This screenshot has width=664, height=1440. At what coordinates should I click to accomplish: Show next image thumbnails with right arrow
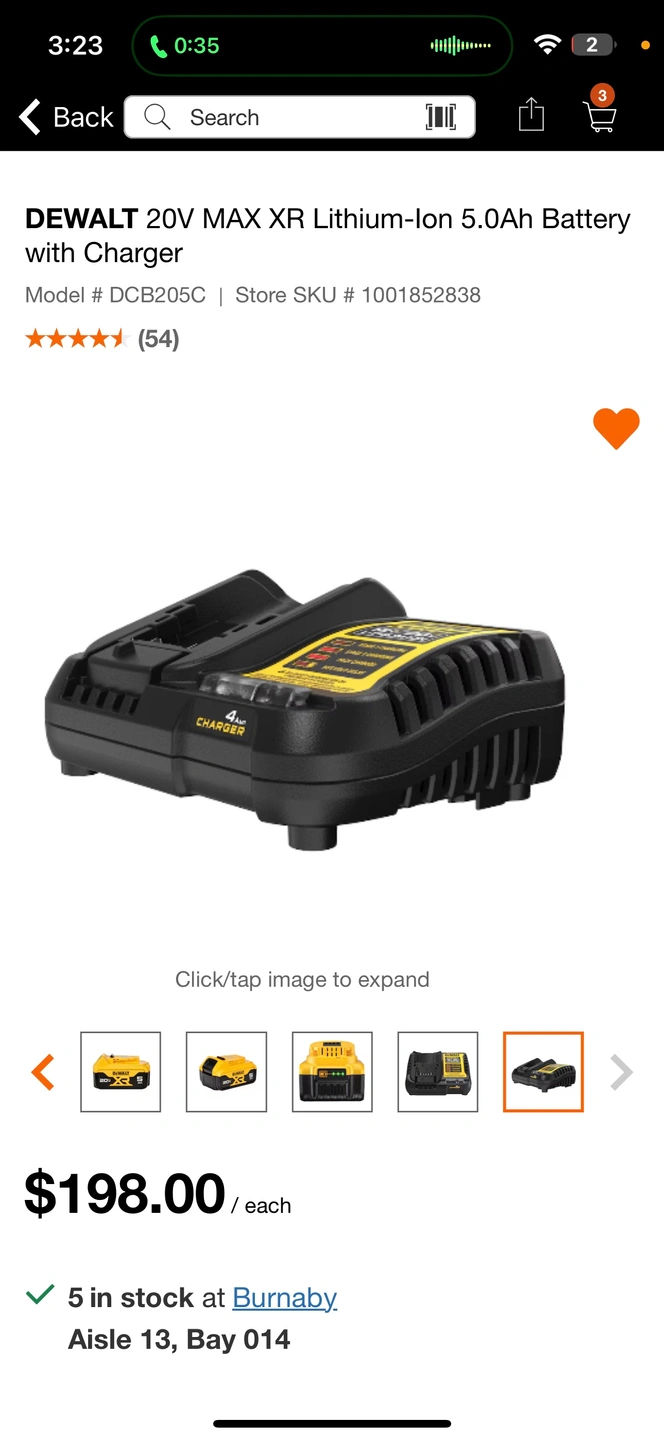[621, 1072]
